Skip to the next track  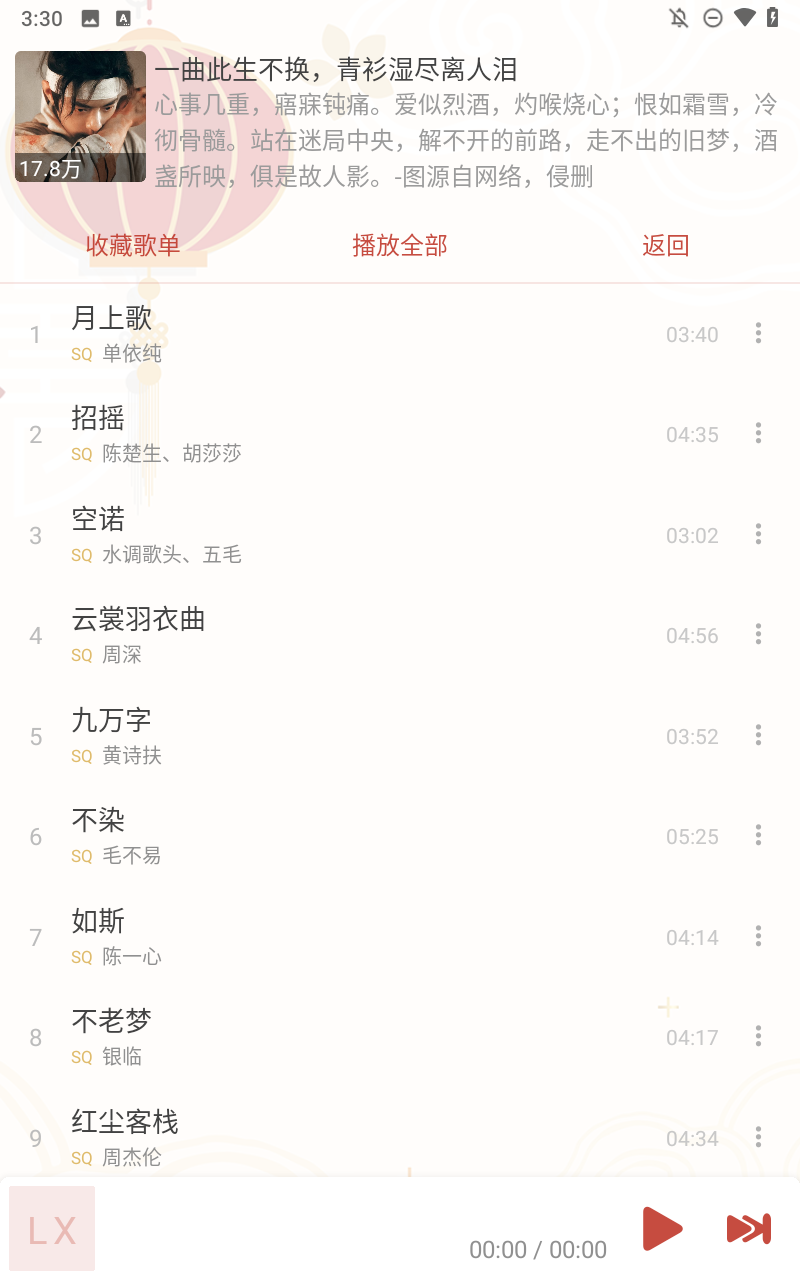tap(749, 1228)
